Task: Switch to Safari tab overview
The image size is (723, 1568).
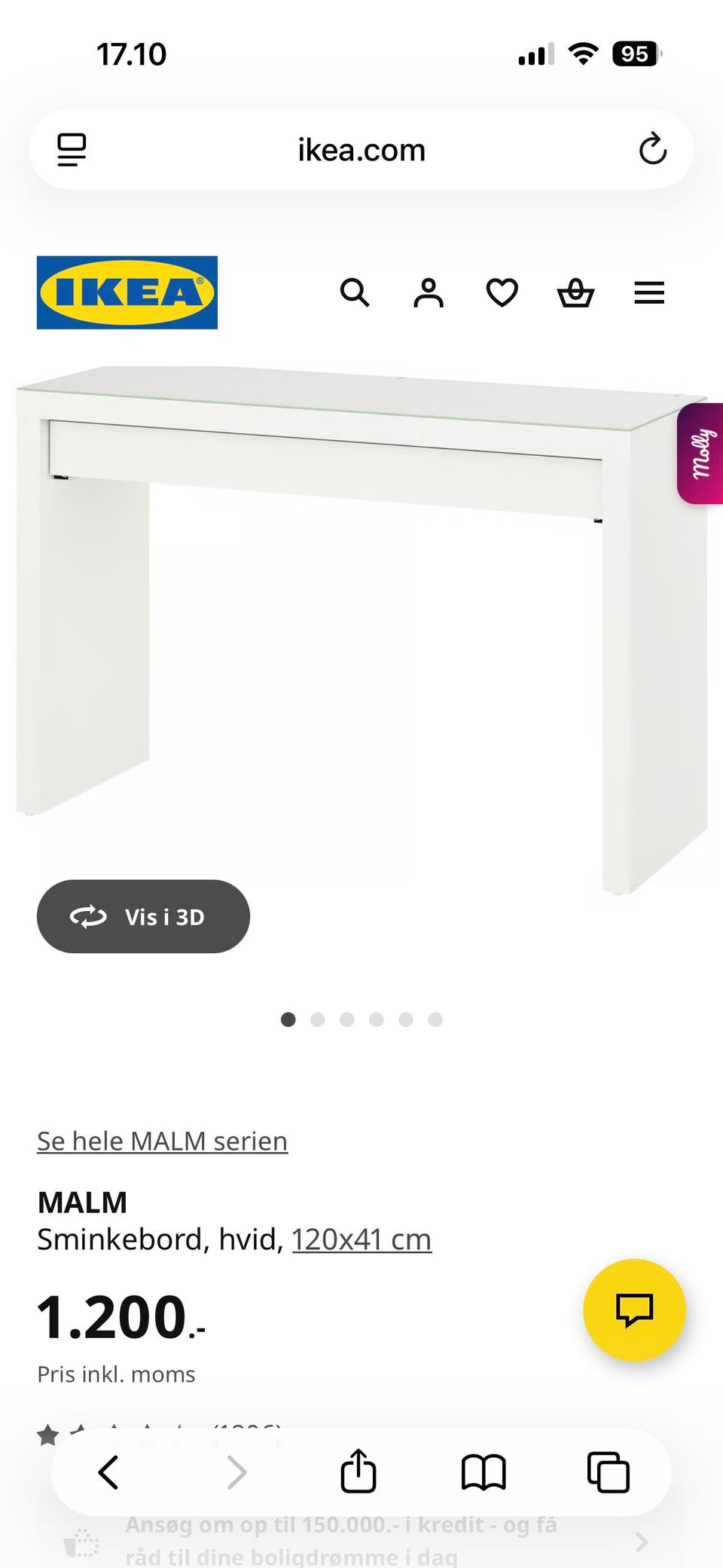Action: coord(607,1472)
